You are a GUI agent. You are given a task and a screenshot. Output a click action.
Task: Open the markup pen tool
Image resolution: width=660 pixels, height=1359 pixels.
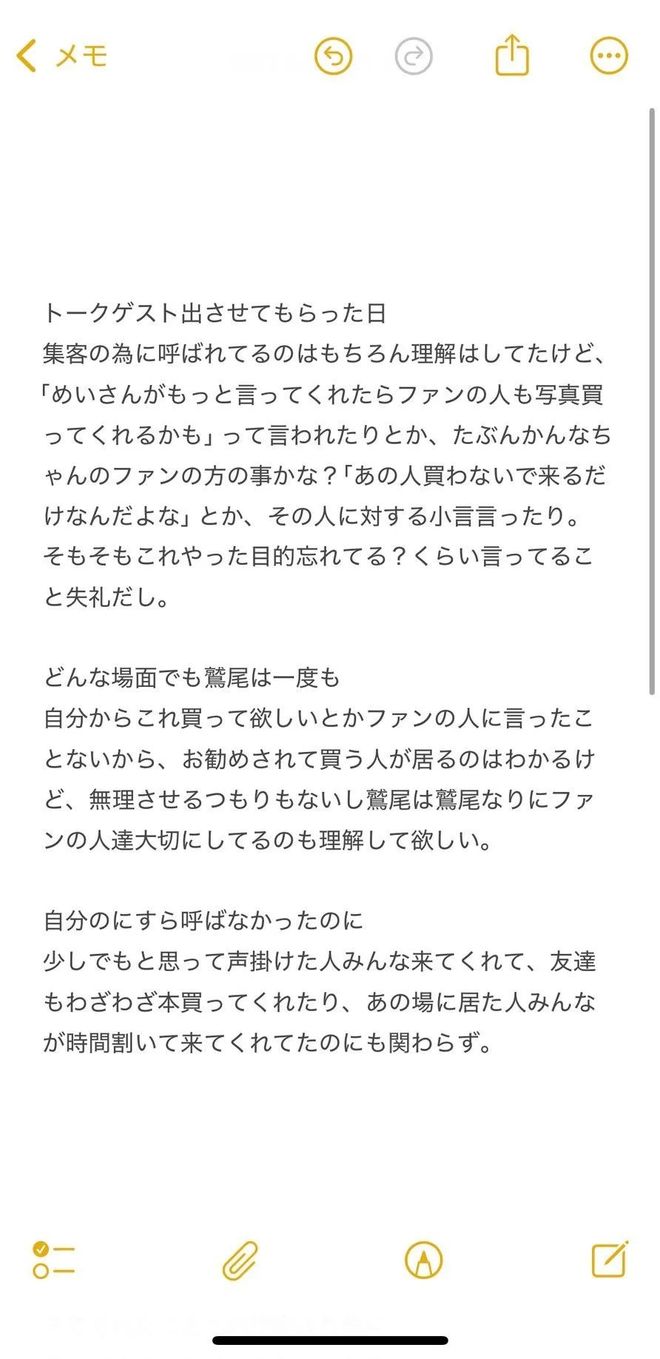423,1260
